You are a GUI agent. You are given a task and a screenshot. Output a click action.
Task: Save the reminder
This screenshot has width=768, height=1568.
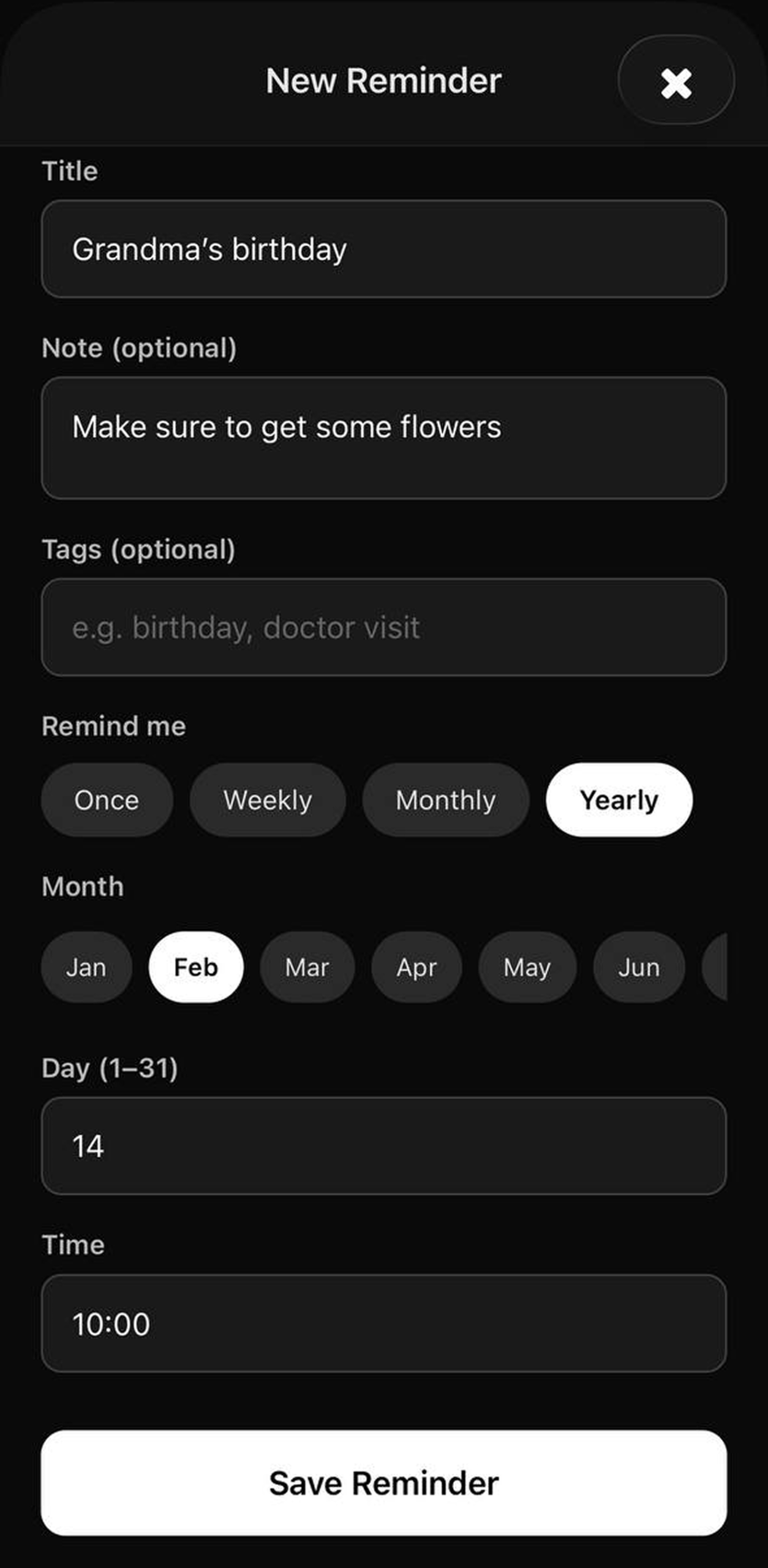[383, 1483]
